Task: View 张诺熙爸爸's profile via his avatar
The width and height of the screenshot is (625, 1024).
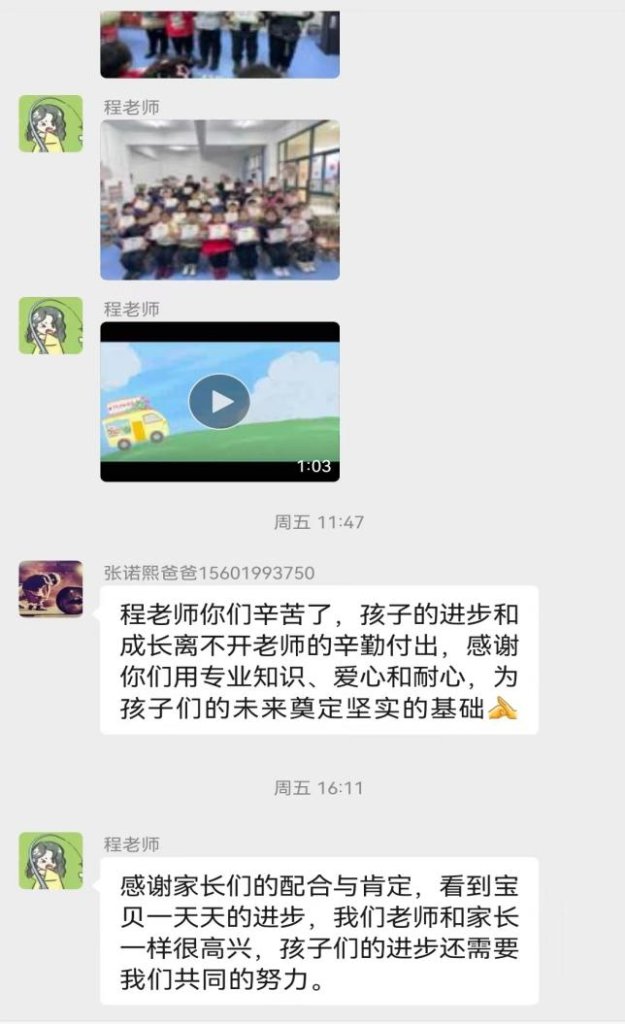Action: (x=50, y=589)
